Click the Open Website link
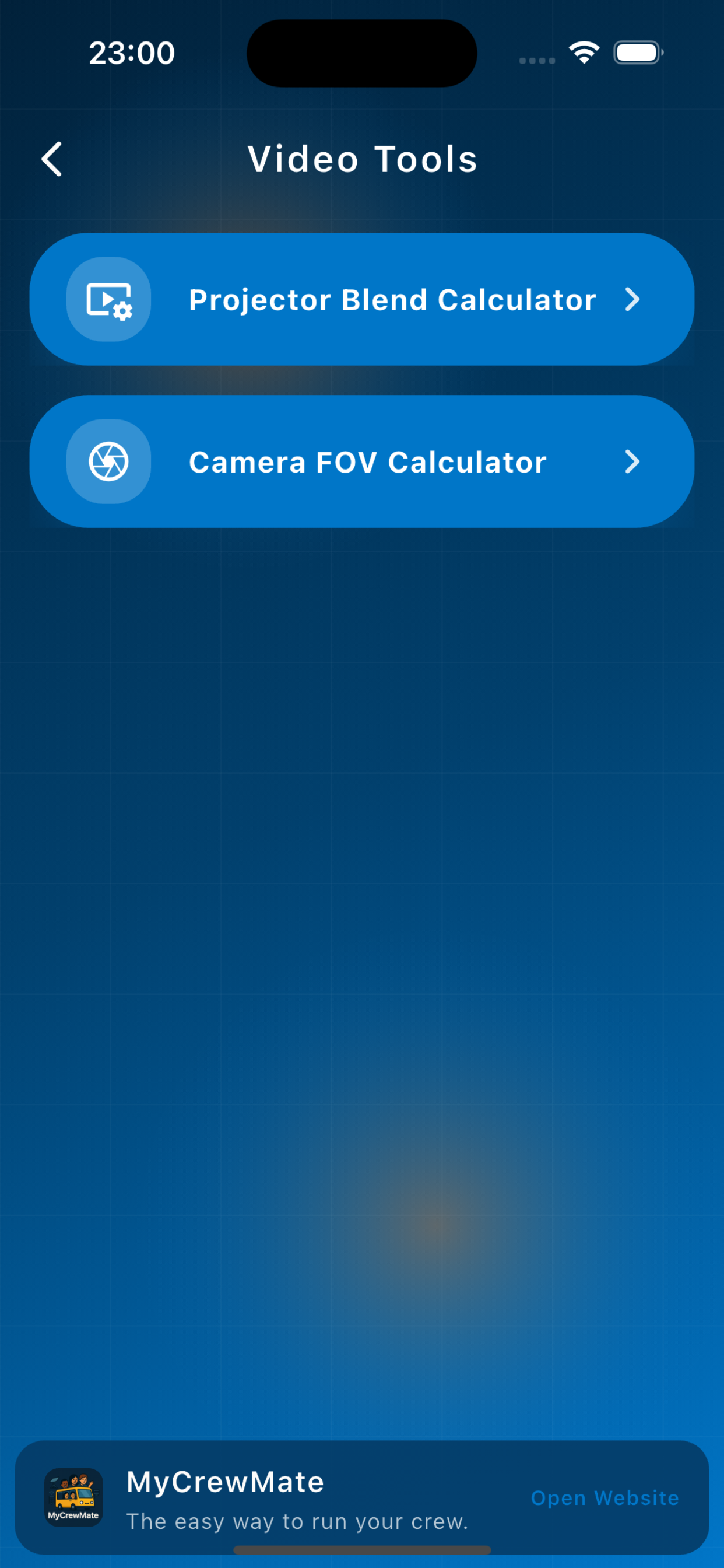The width and height of the screenshot is (724, 1568). [604, 1498]
